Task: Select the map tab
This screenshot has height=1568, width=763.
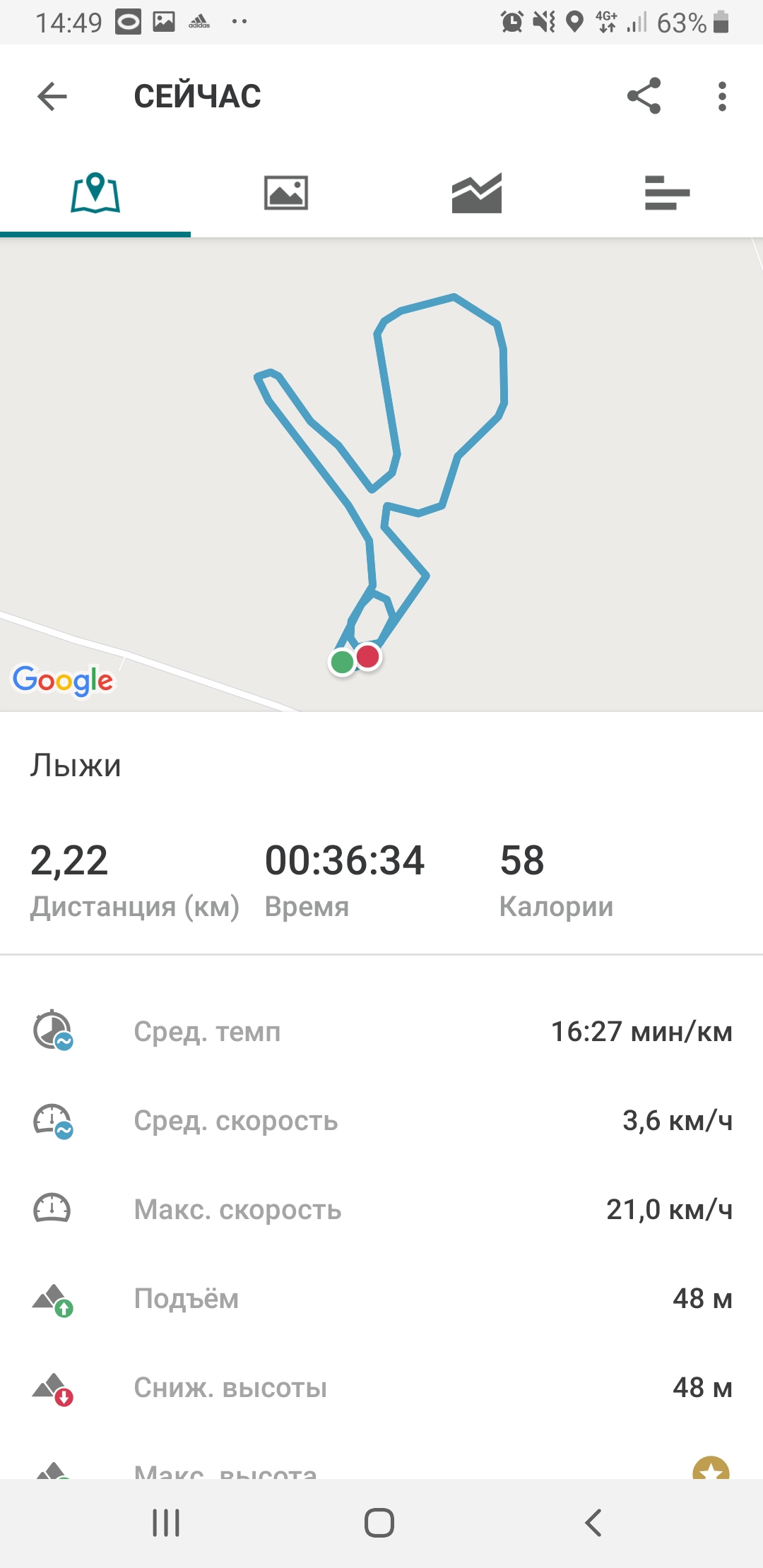Action: click(95, 193)
